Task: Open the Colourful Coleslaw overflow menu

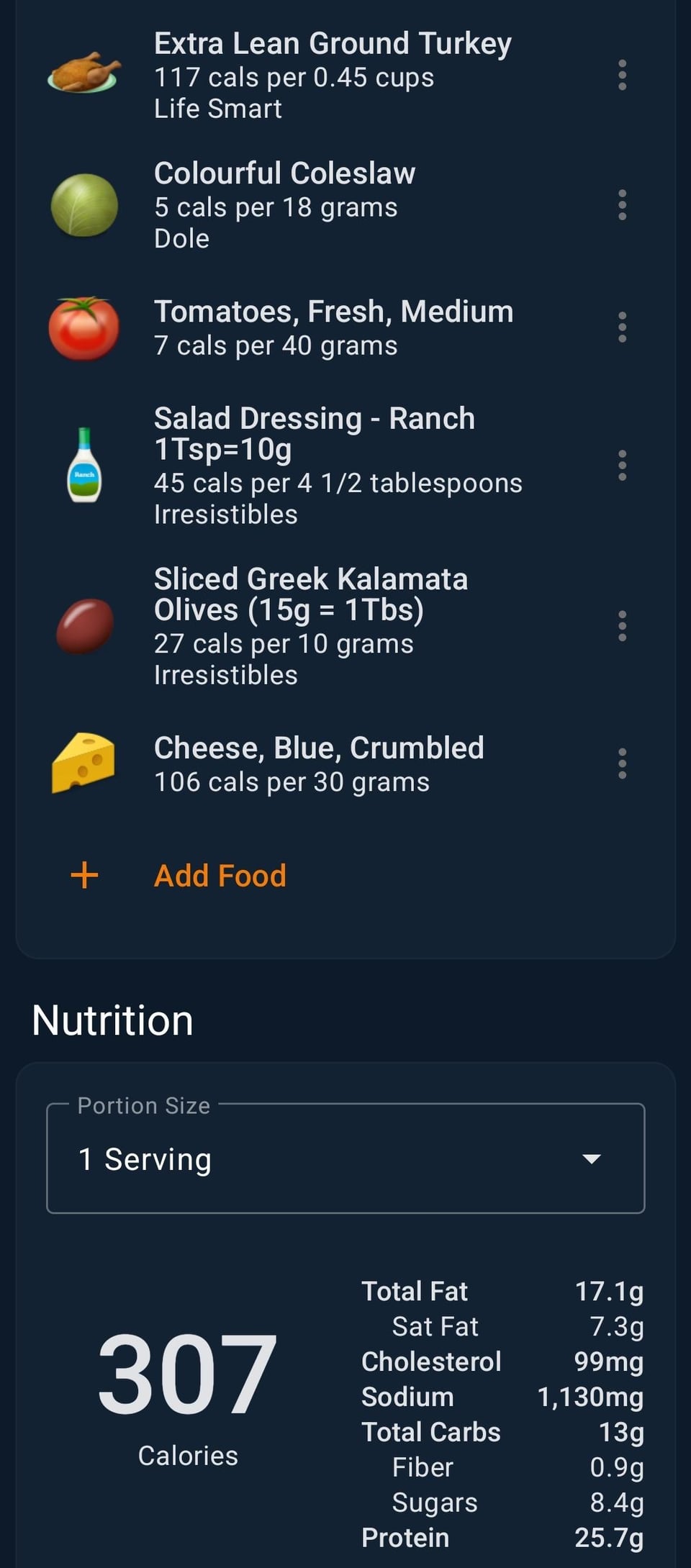Action: (623, 205)
